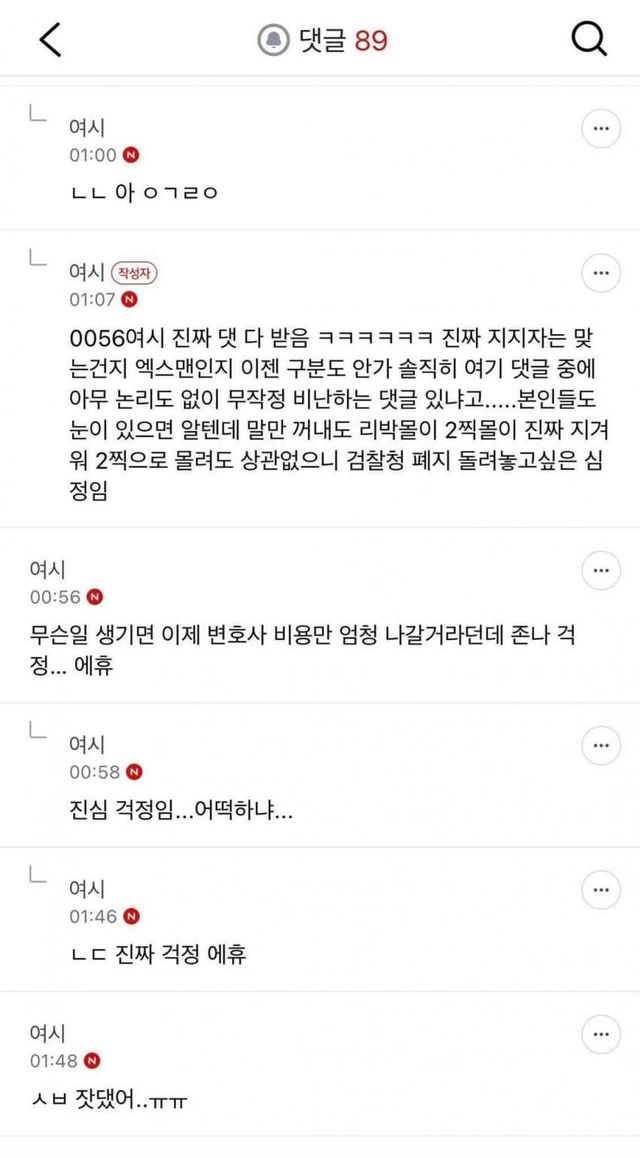
Task: Open more options on the 00:58 reply
Action: 601,745
